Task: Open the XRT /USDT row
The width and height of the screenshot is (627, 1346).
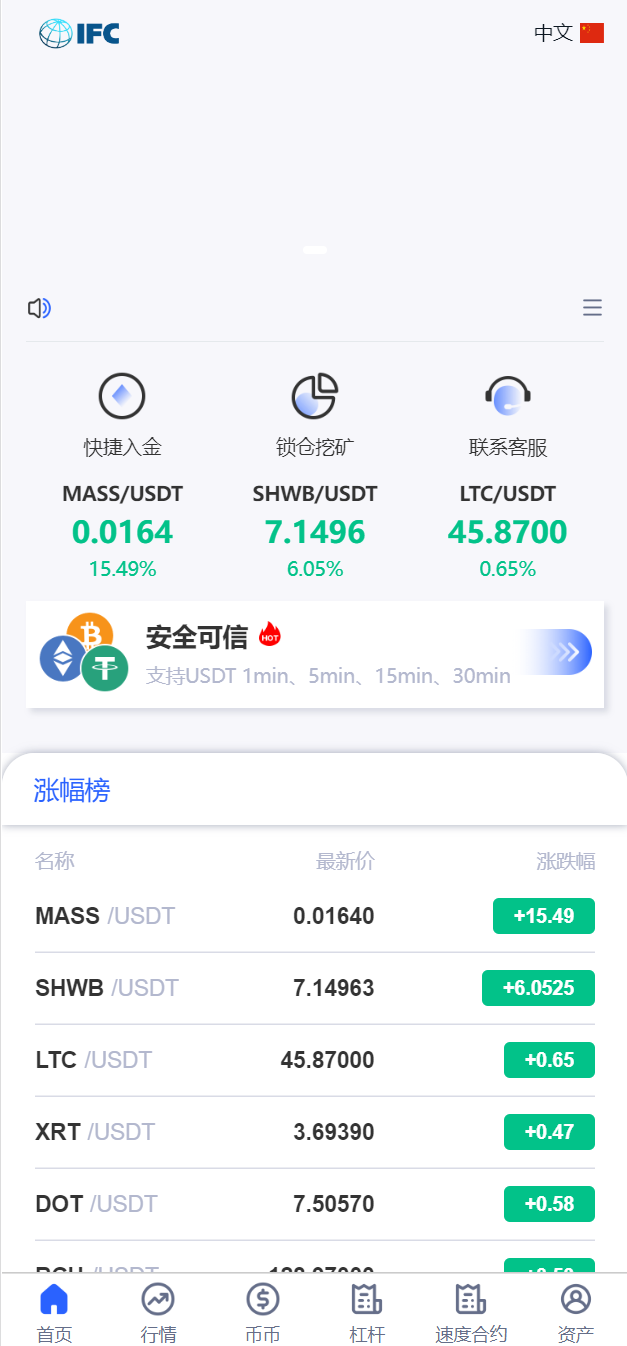Action: (x=314, y=1132)
